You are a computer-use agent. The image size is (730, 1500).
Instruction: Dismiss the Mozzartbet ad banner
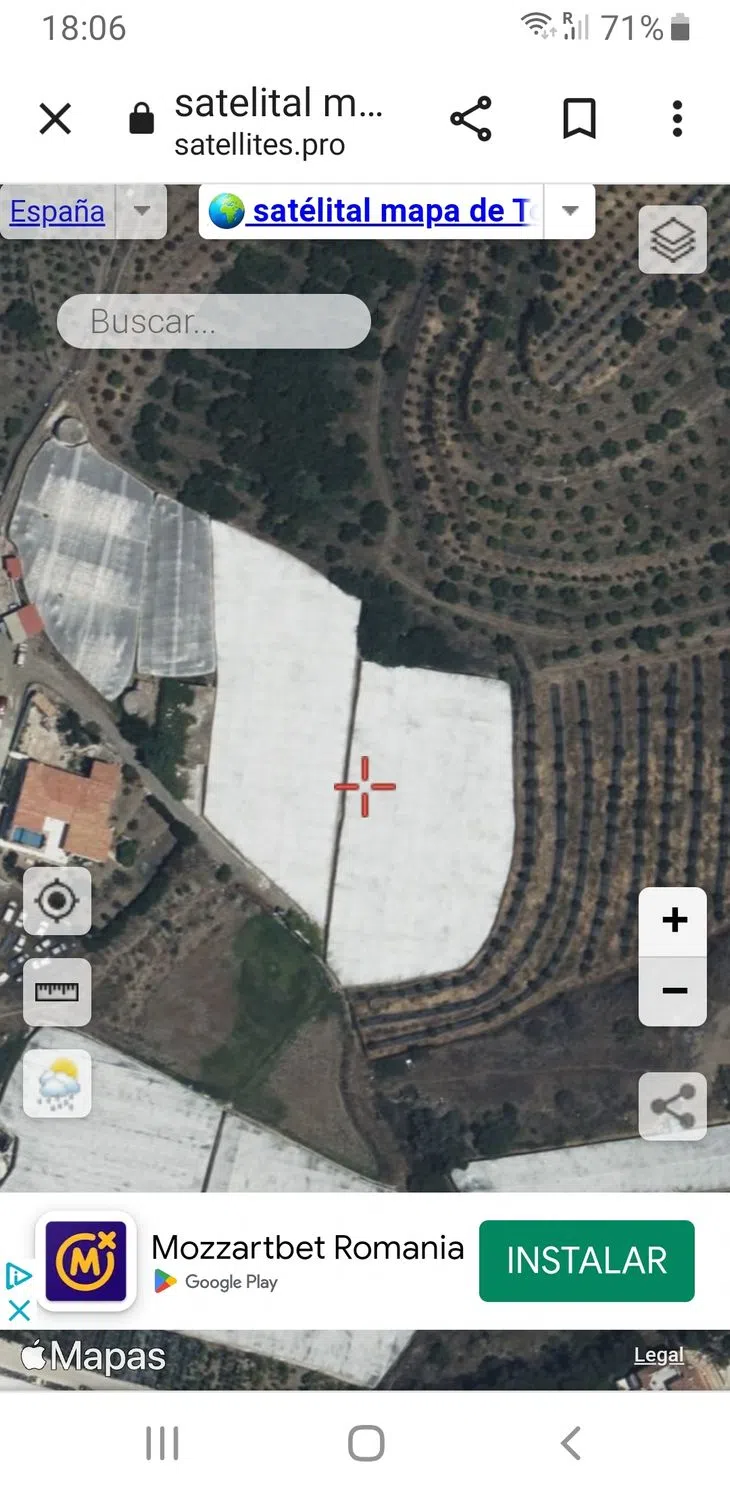(18, 1310)
